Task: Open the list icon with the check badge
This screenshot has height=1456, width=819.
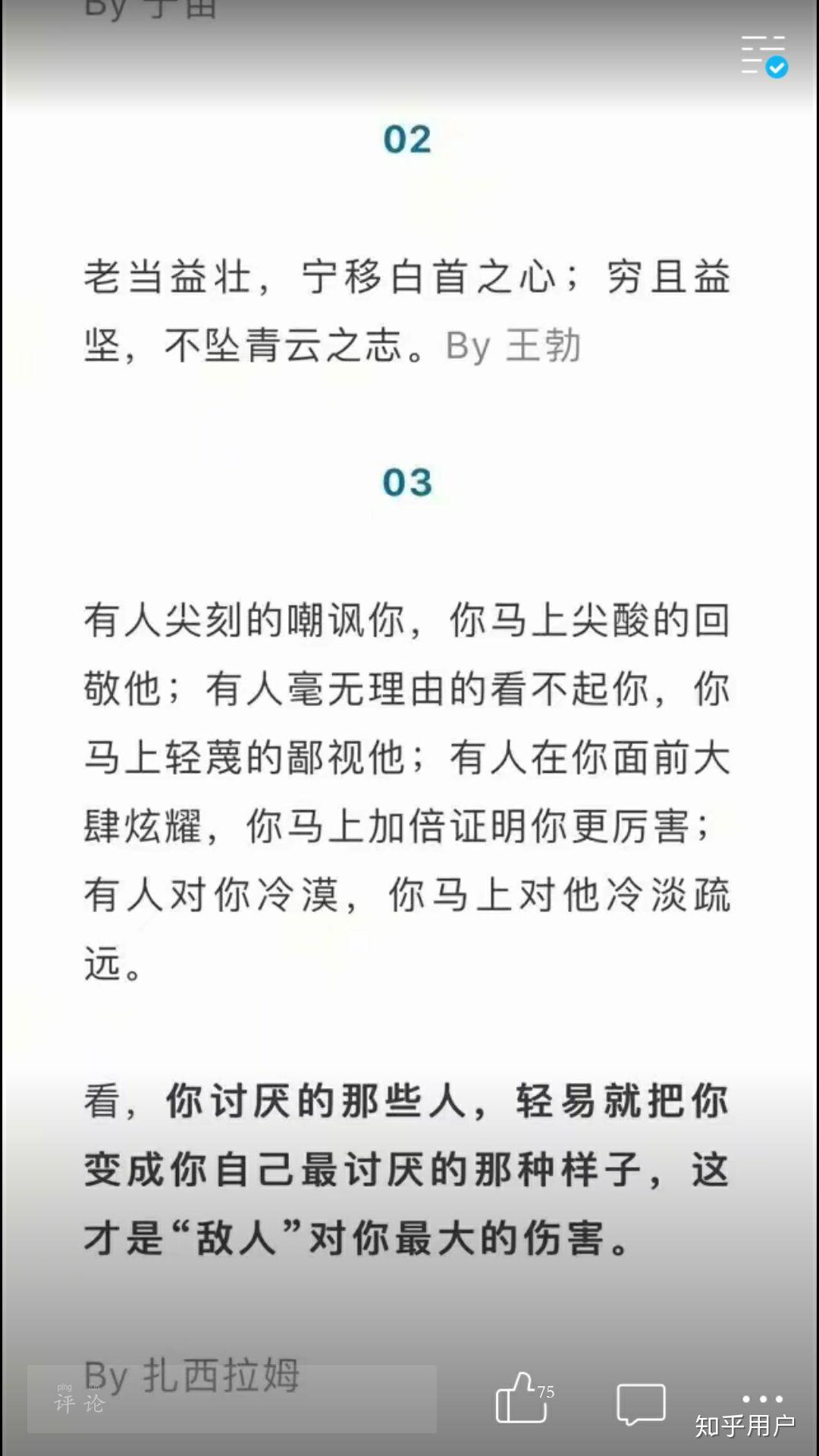Action: [x=764, y=56]
